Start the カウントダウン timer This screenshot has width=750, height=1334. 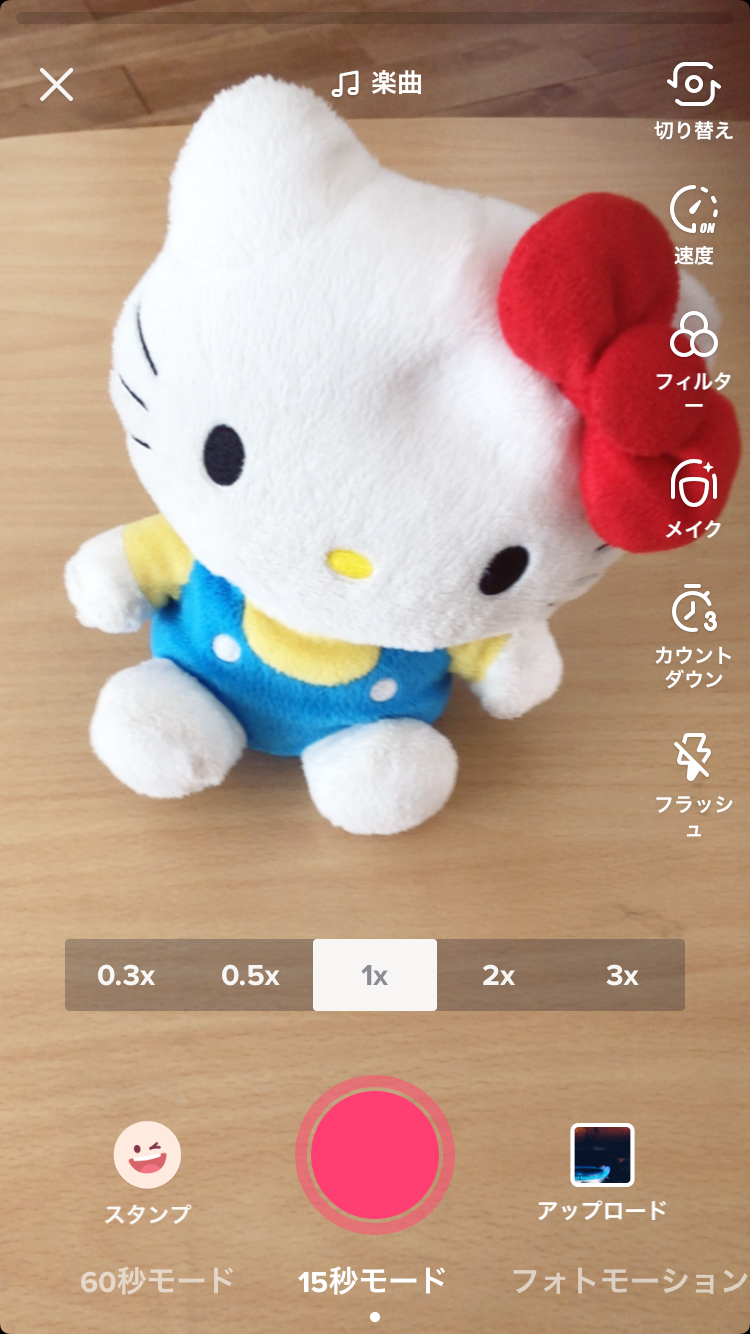[694, 610]
